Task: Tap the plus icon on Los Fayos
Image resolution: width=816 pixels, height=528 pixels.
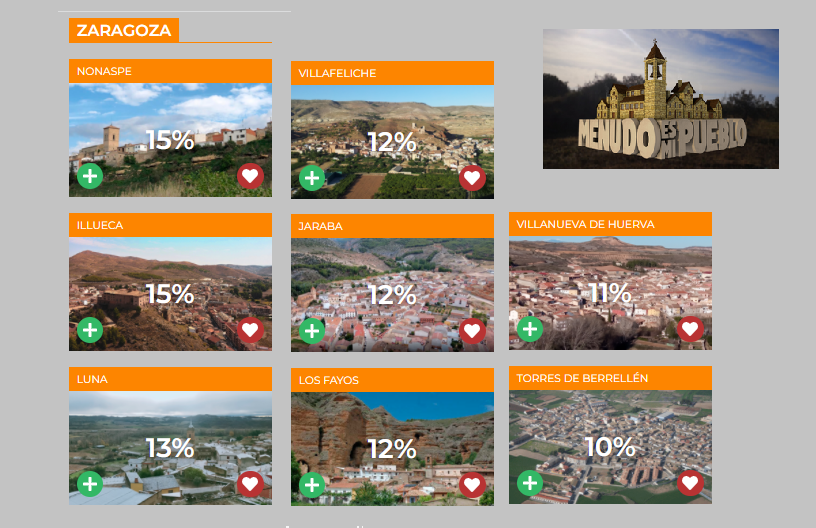Action: [x=312, y=485]
